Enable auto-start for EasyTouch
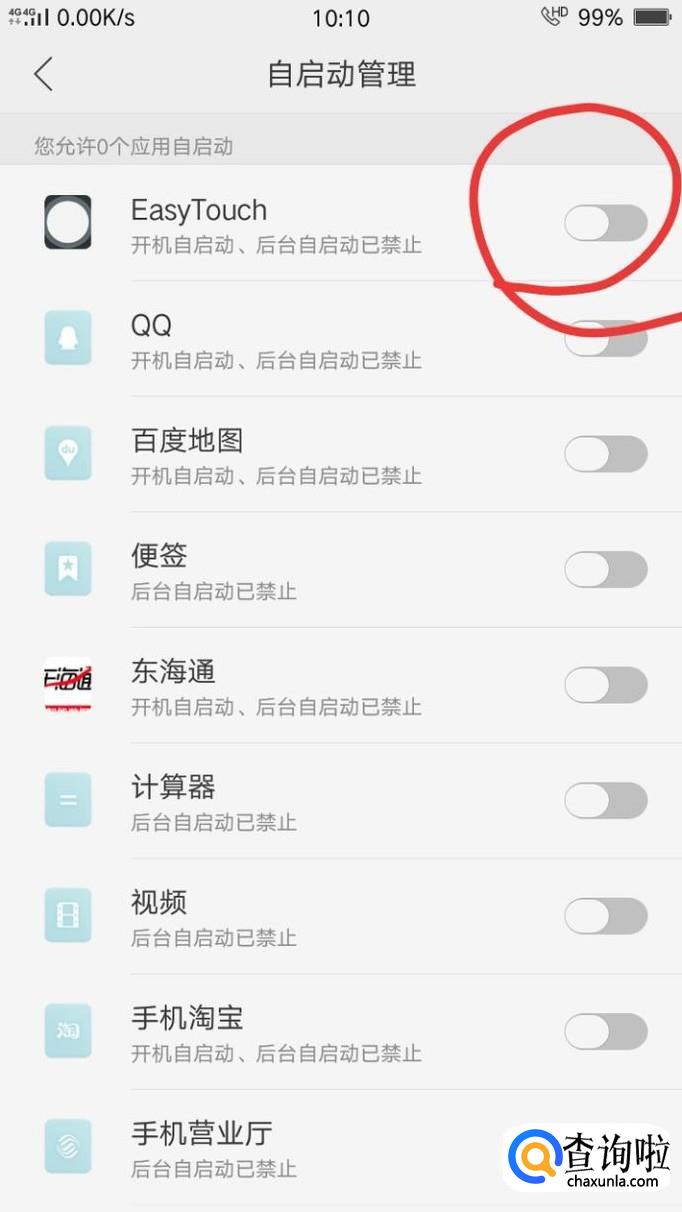Screen dimensions: 682x1212 tap(605, 223)
